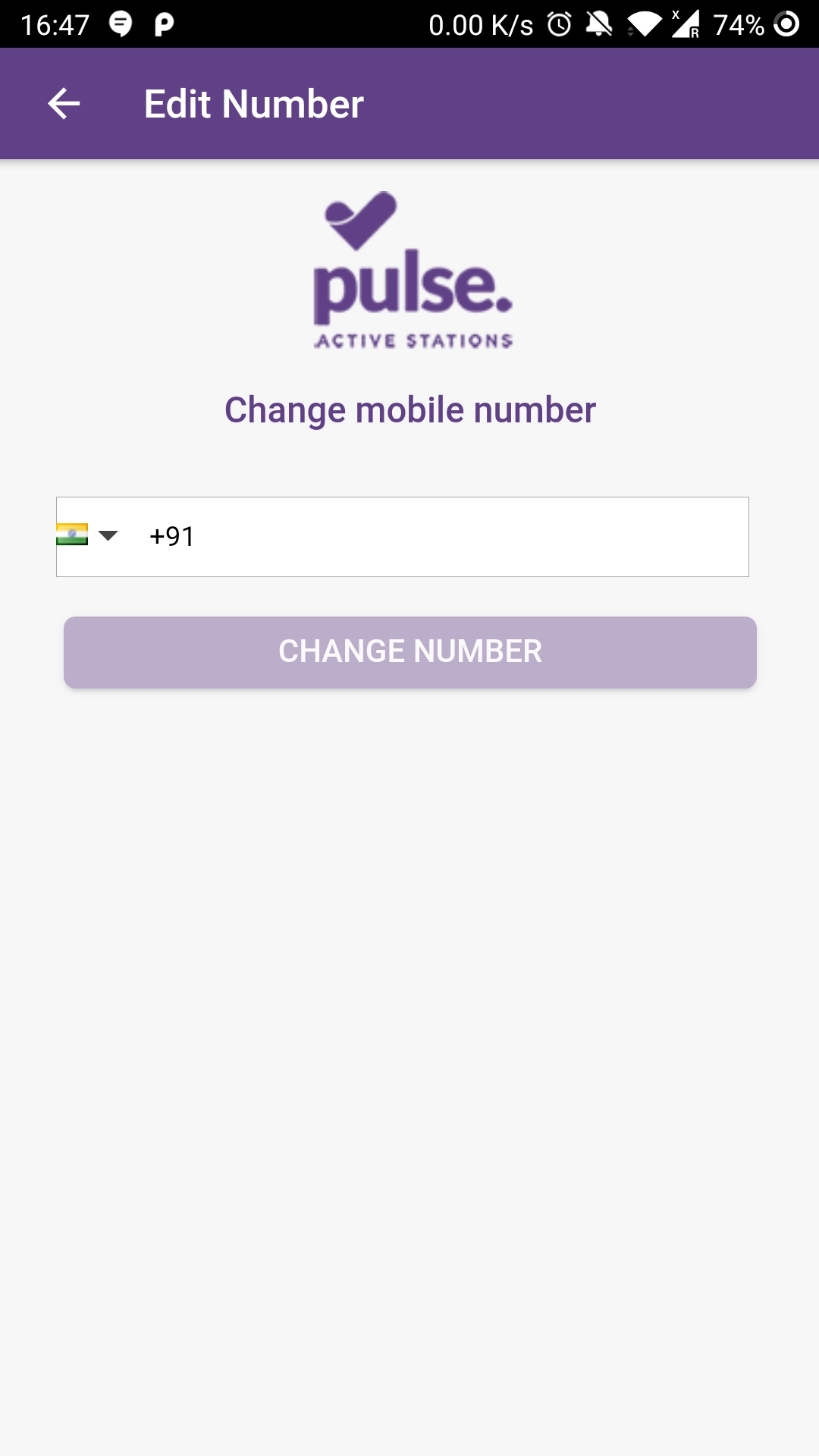Tap the purple checkmark in the Pulse logo
The height and width of the screenshot is (1456, 819).
359,221
